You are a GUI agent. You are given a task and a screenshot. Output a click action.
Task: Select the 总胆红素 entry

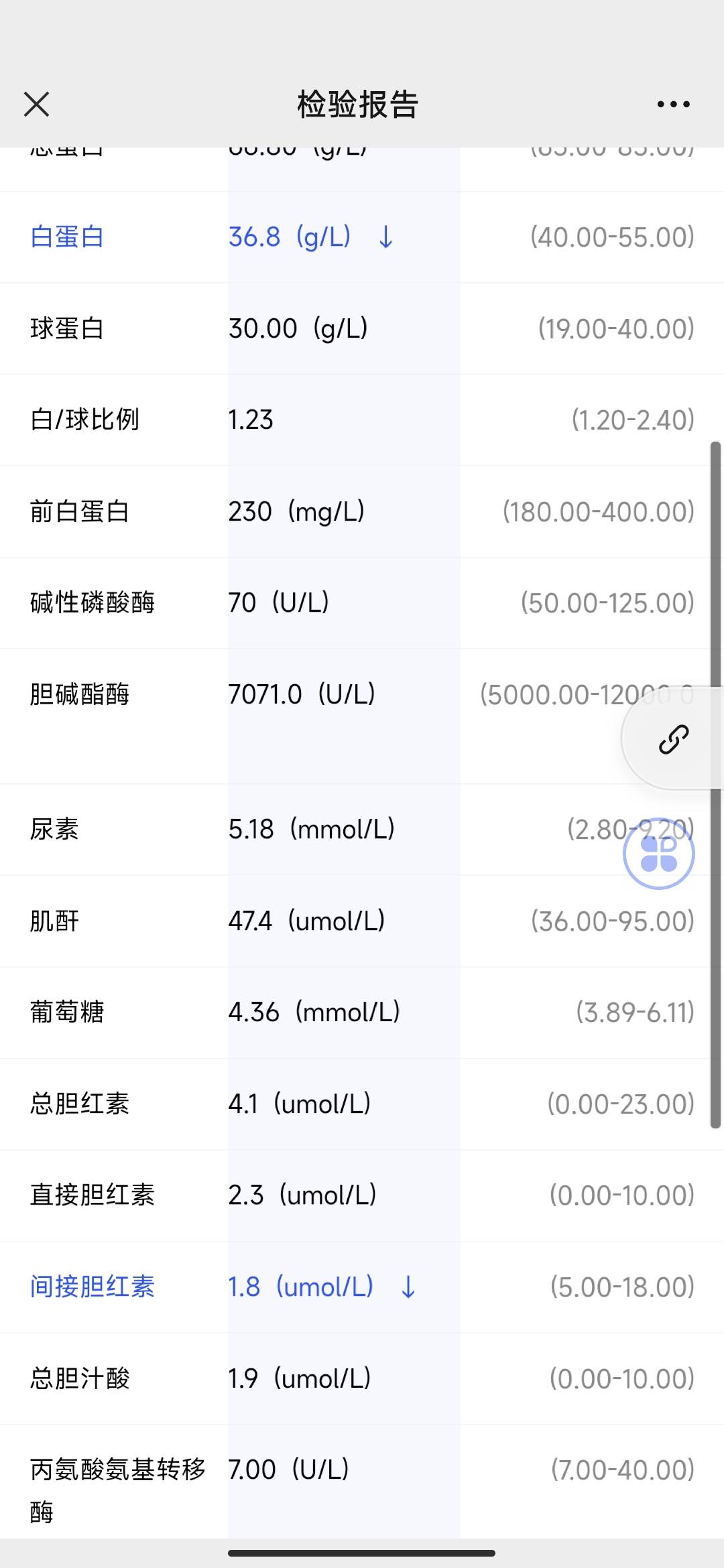pos(268,1104)
